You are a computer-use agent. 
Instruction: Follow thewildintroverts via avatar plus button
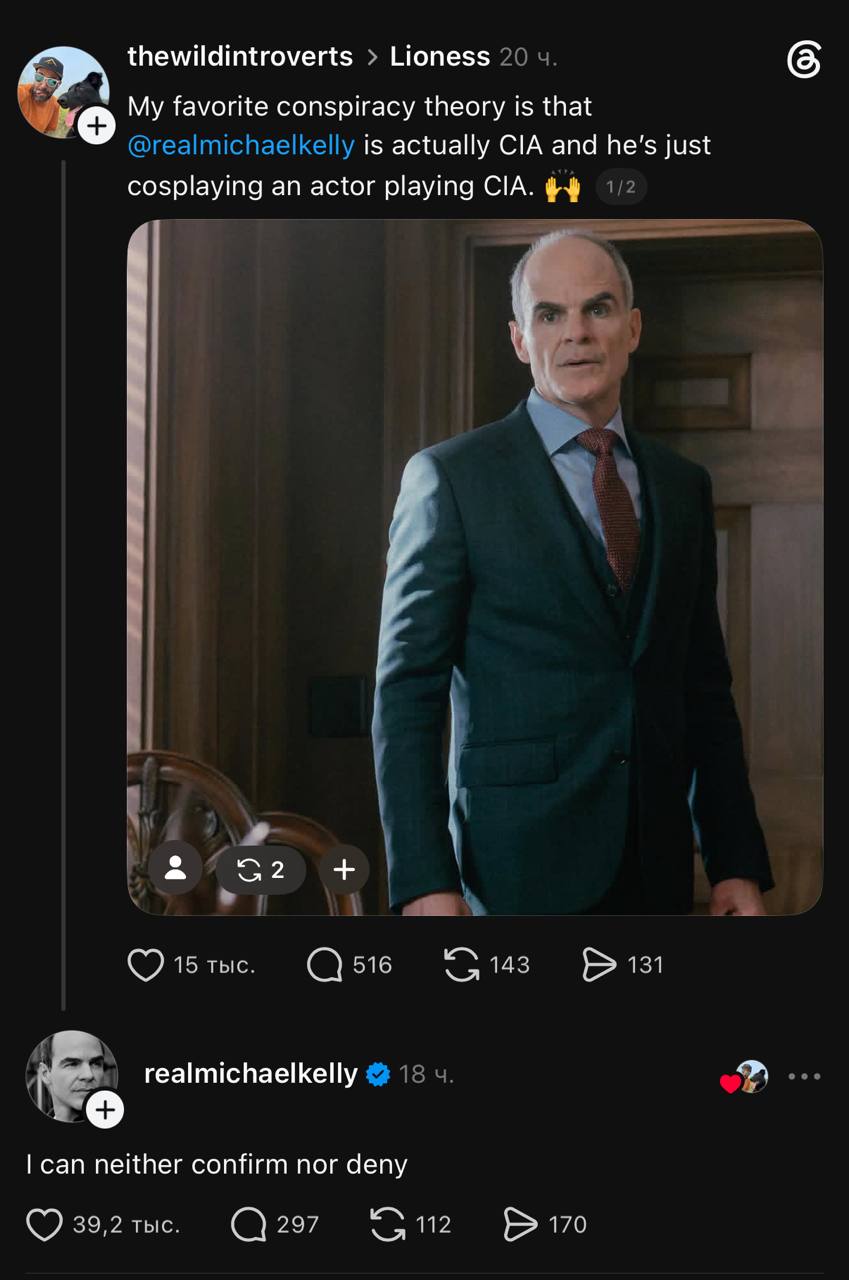96,126
